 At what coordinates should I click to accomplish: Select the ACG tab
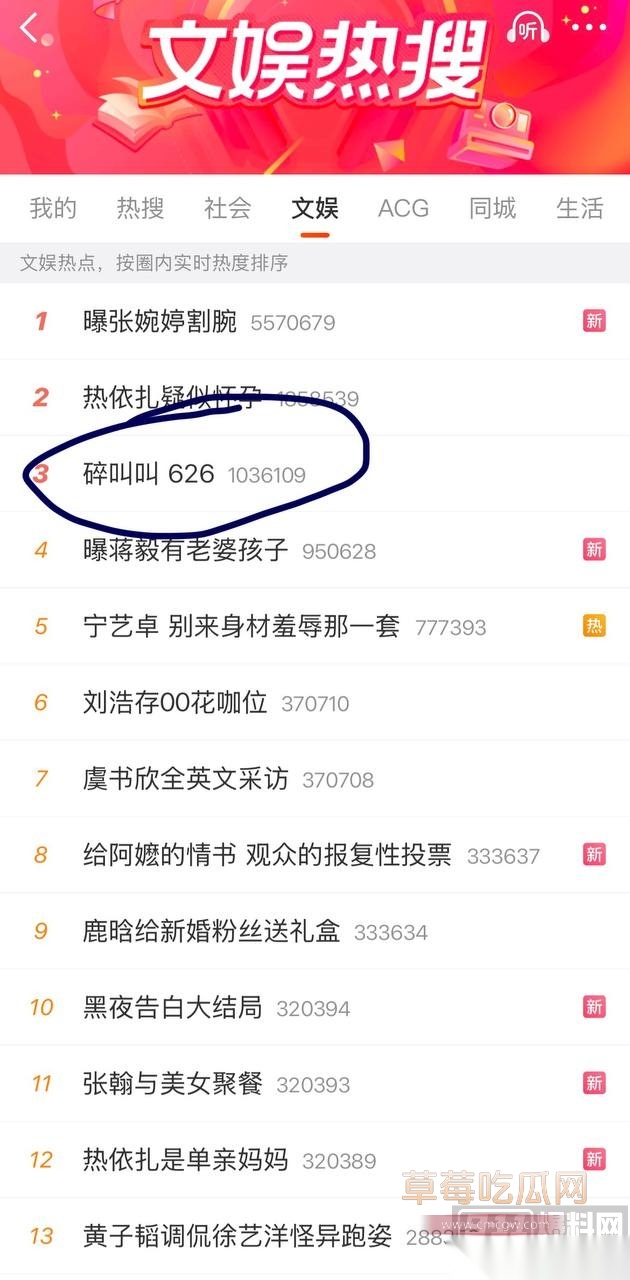pos(403,208)
